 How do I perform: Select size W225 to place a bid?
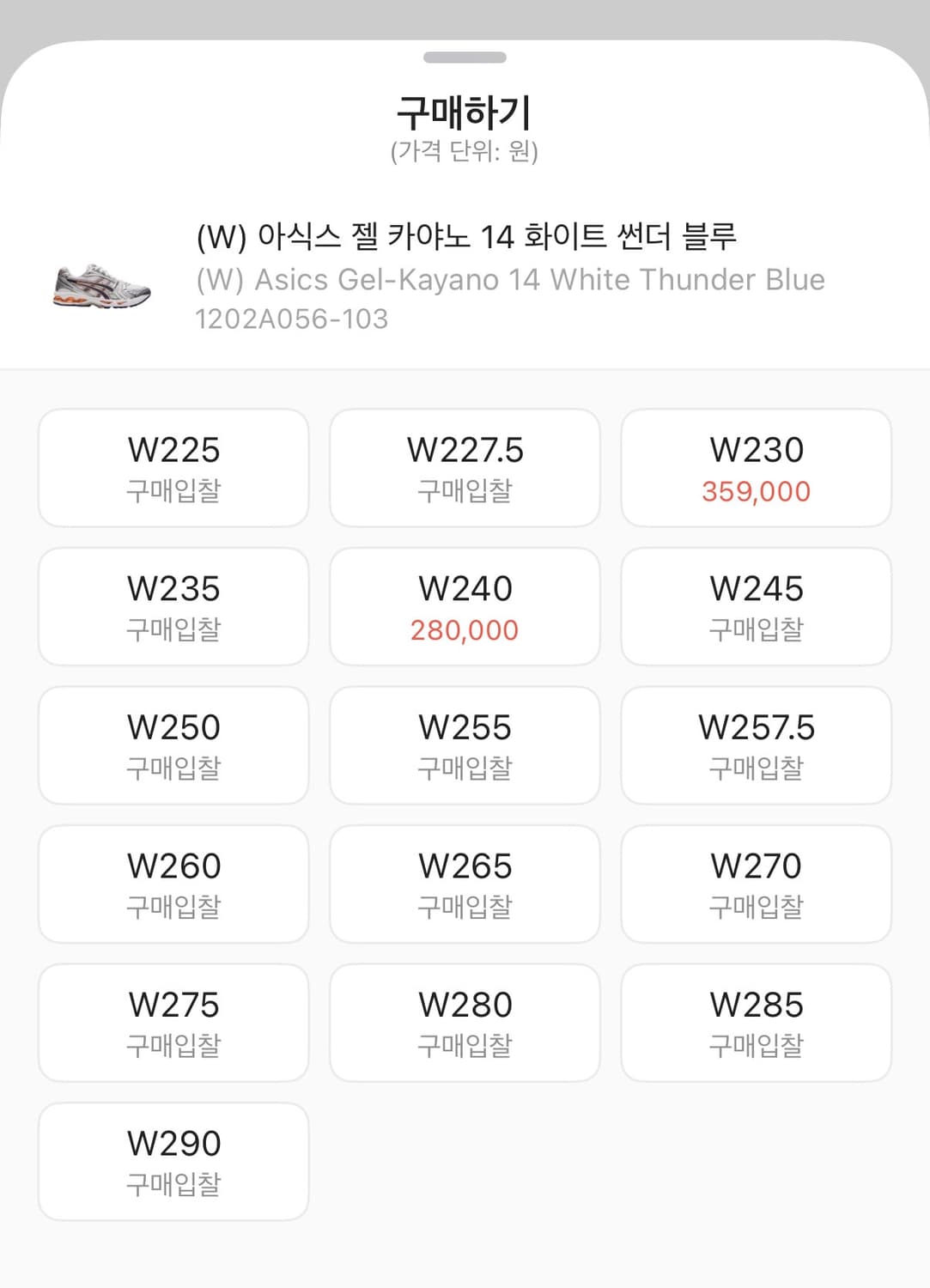(173, 467)
